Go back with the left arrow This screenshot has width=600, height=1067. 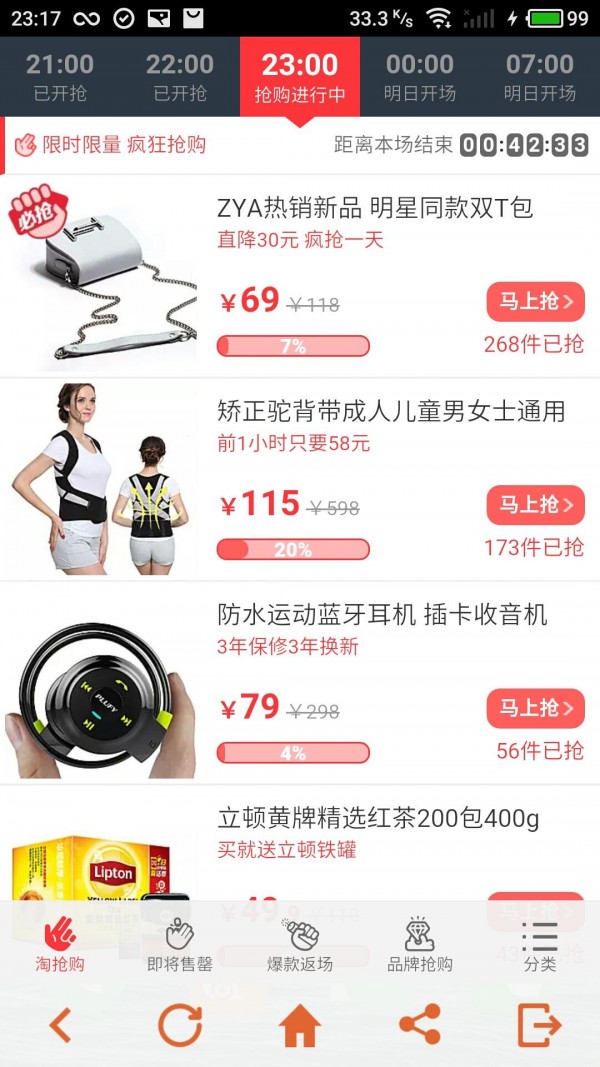point(61,1025)
